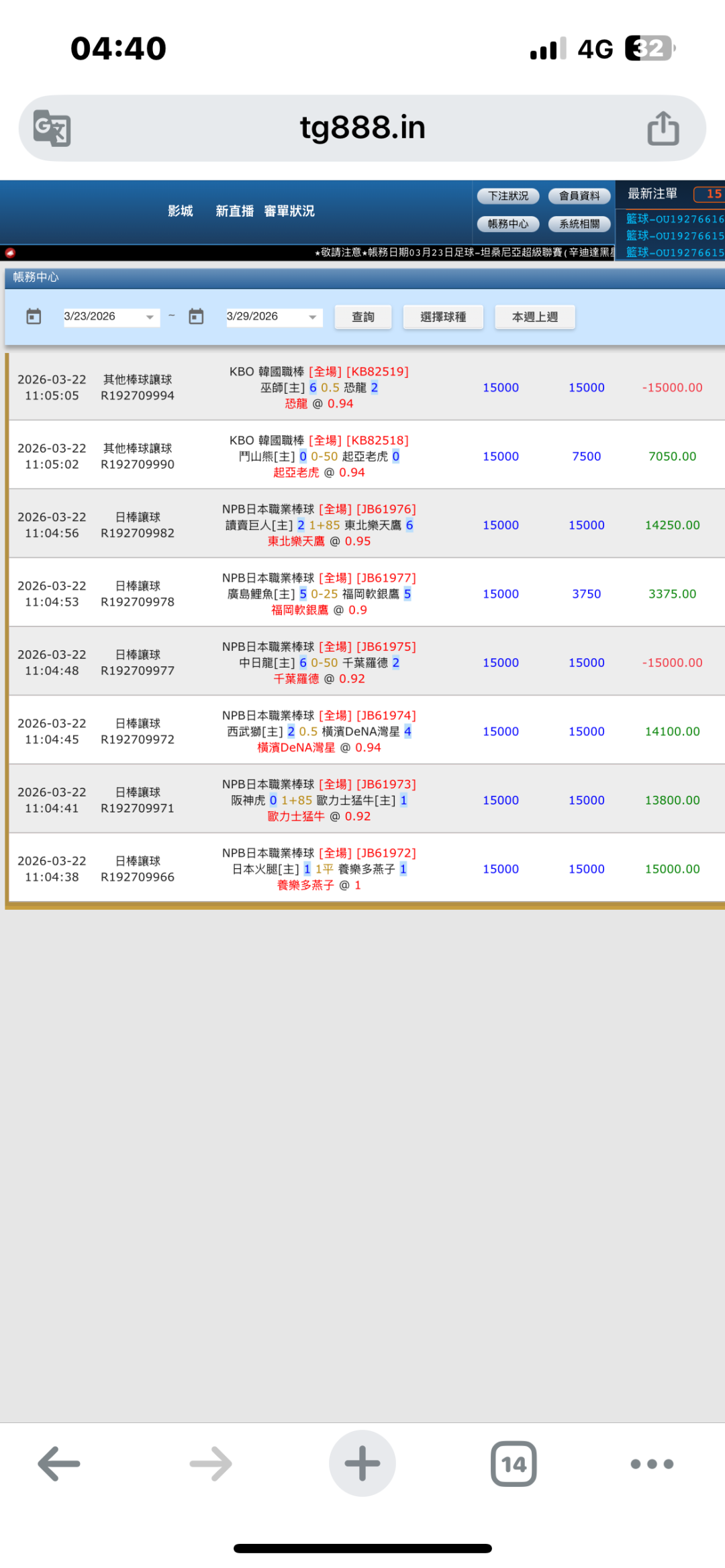Open the tg888.in address bar

[362, 128]
